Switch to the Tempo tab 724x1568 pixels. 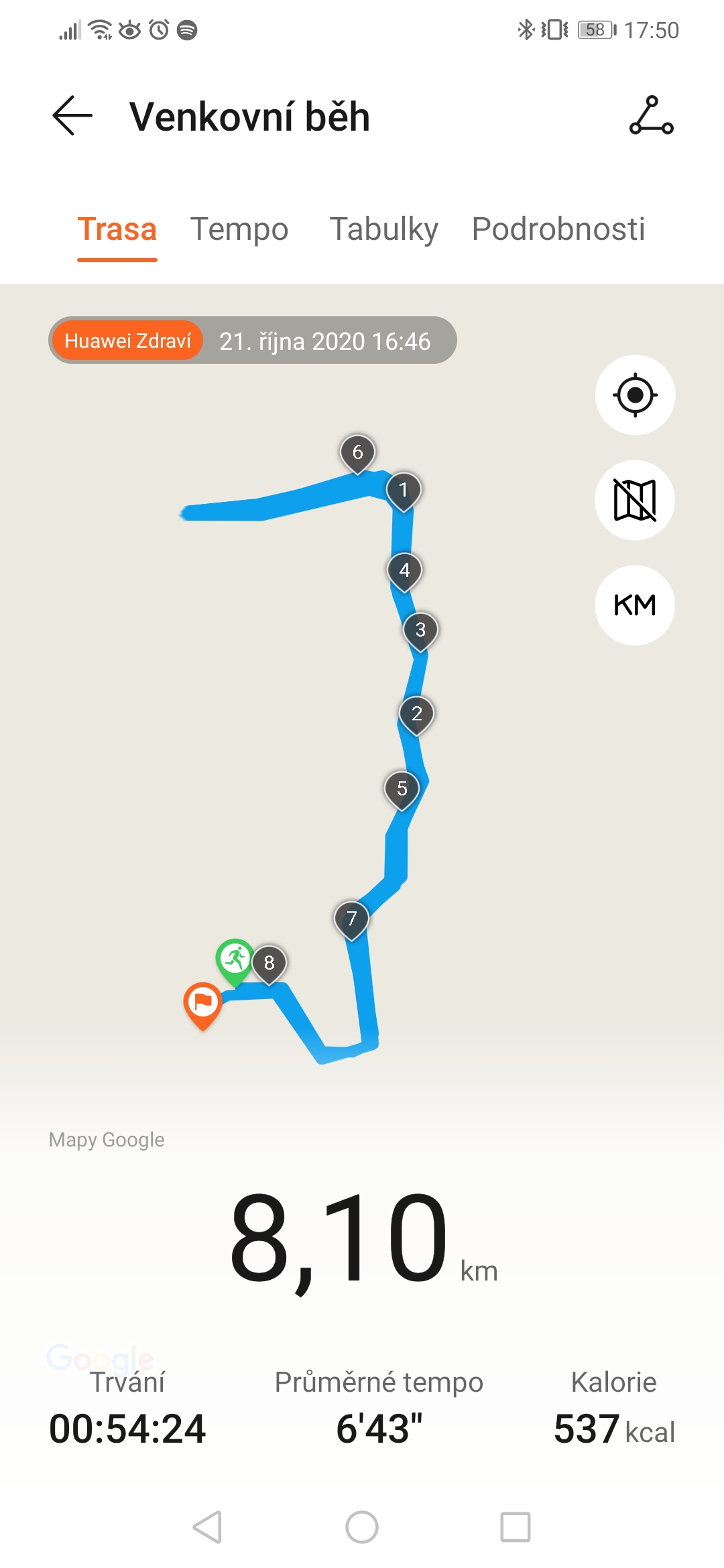239,229
